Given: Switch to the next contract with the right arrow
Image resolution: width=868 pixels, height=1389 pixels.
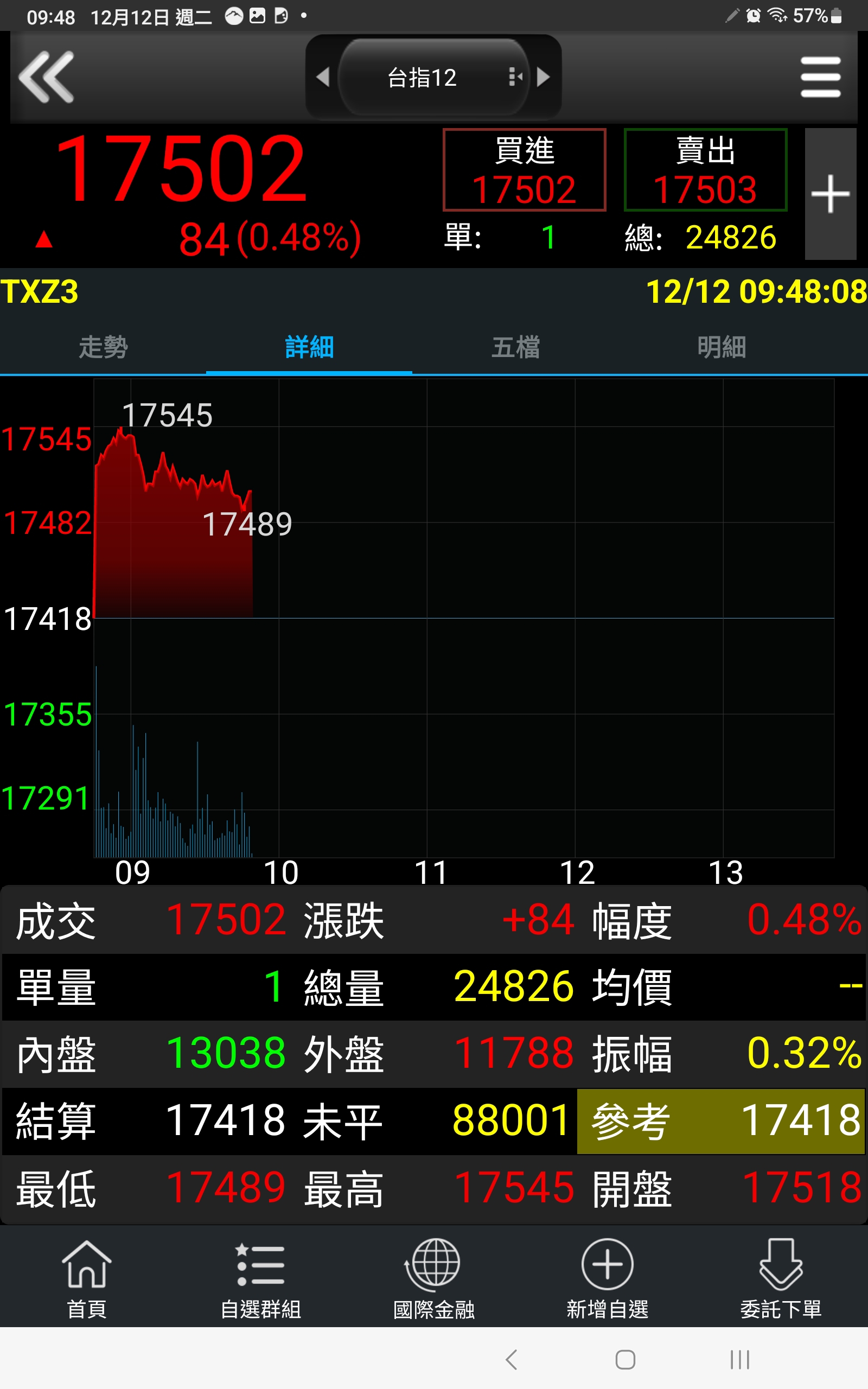Looking at the screenshot, I should (543, 77).
